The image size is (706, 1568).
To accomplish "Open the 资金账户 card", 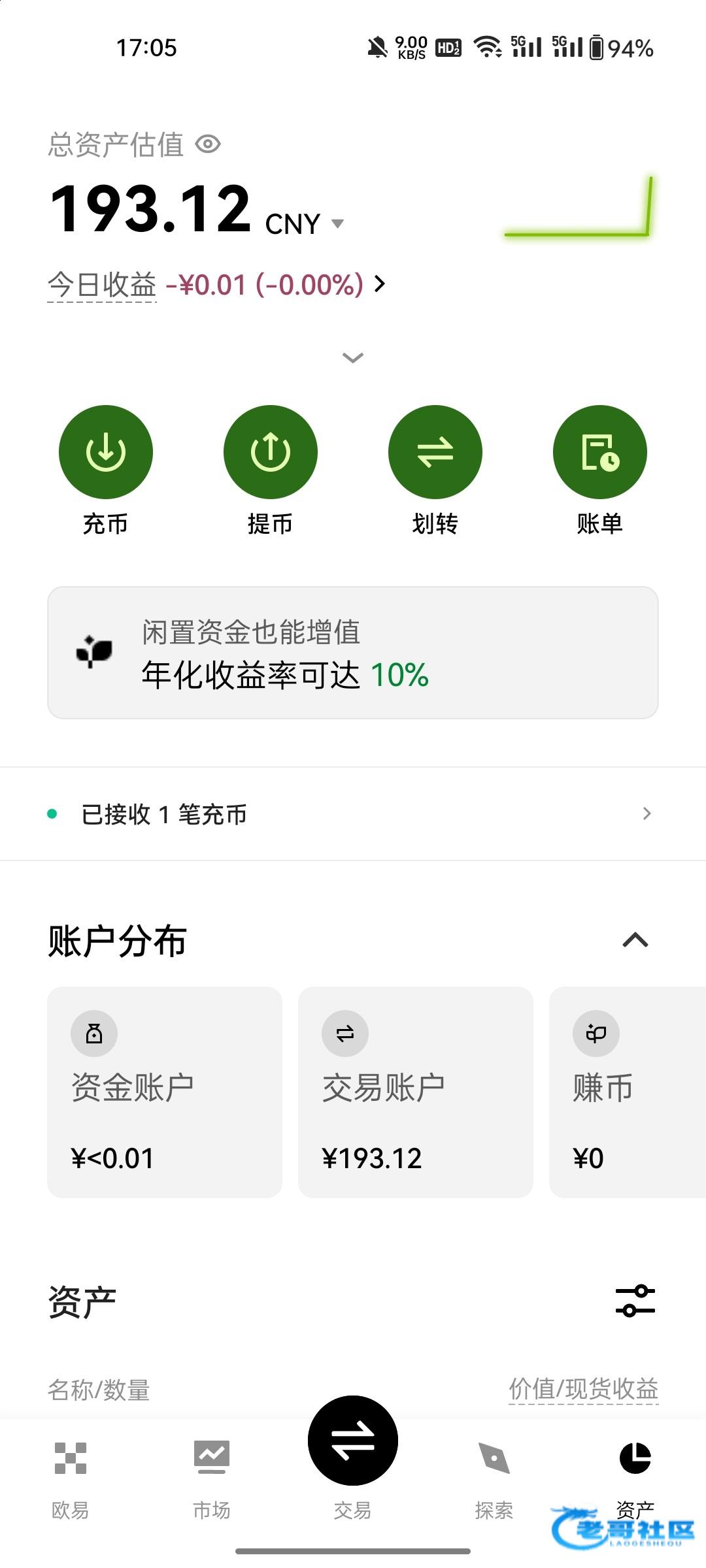I will tap(165, 1092).
